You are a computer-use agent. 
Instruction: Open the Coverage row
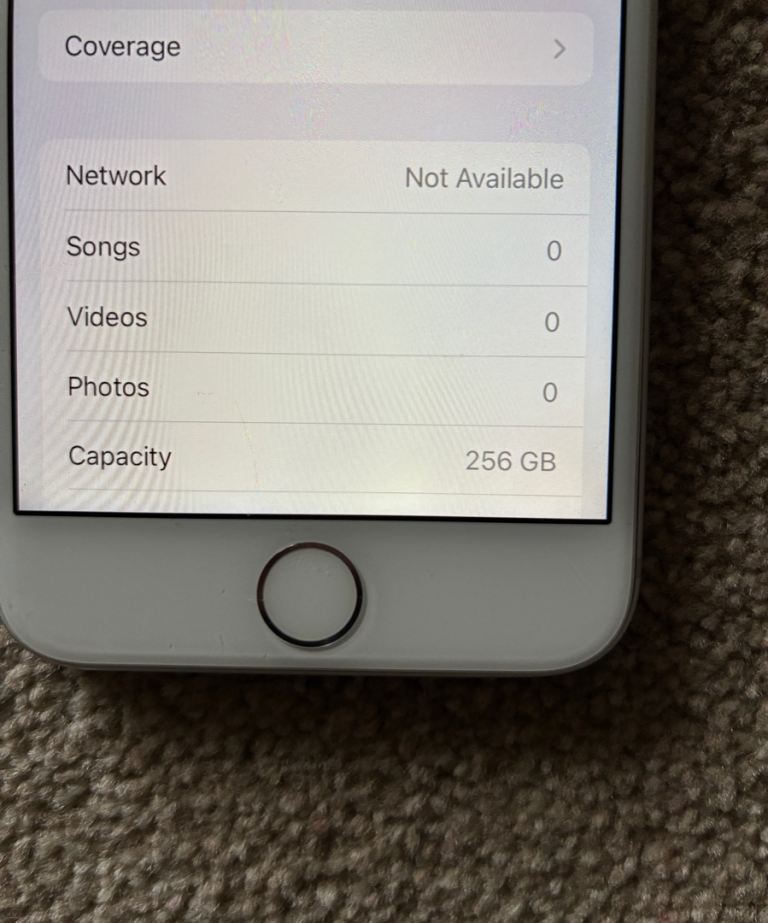pos(316,47)
